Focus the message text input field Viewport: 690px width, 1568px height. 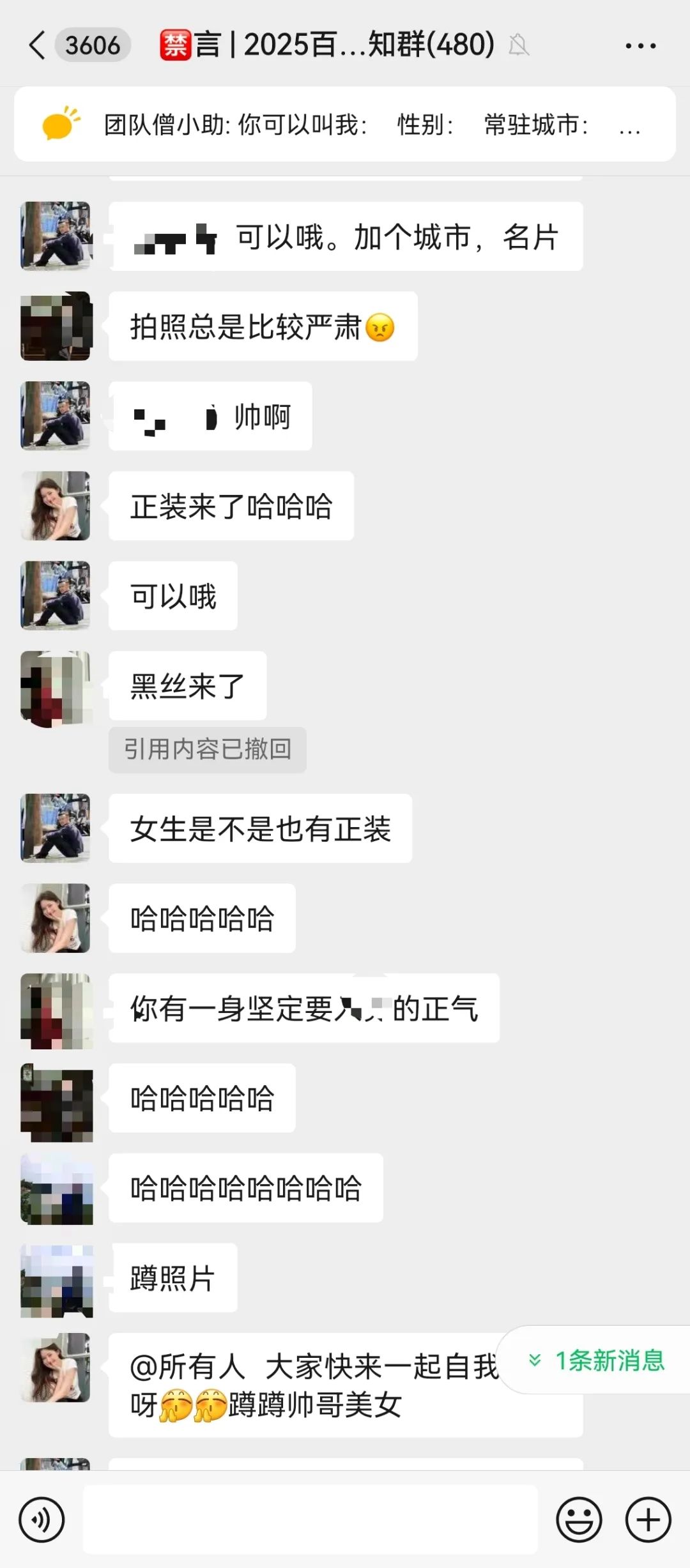click(310, 1520)
